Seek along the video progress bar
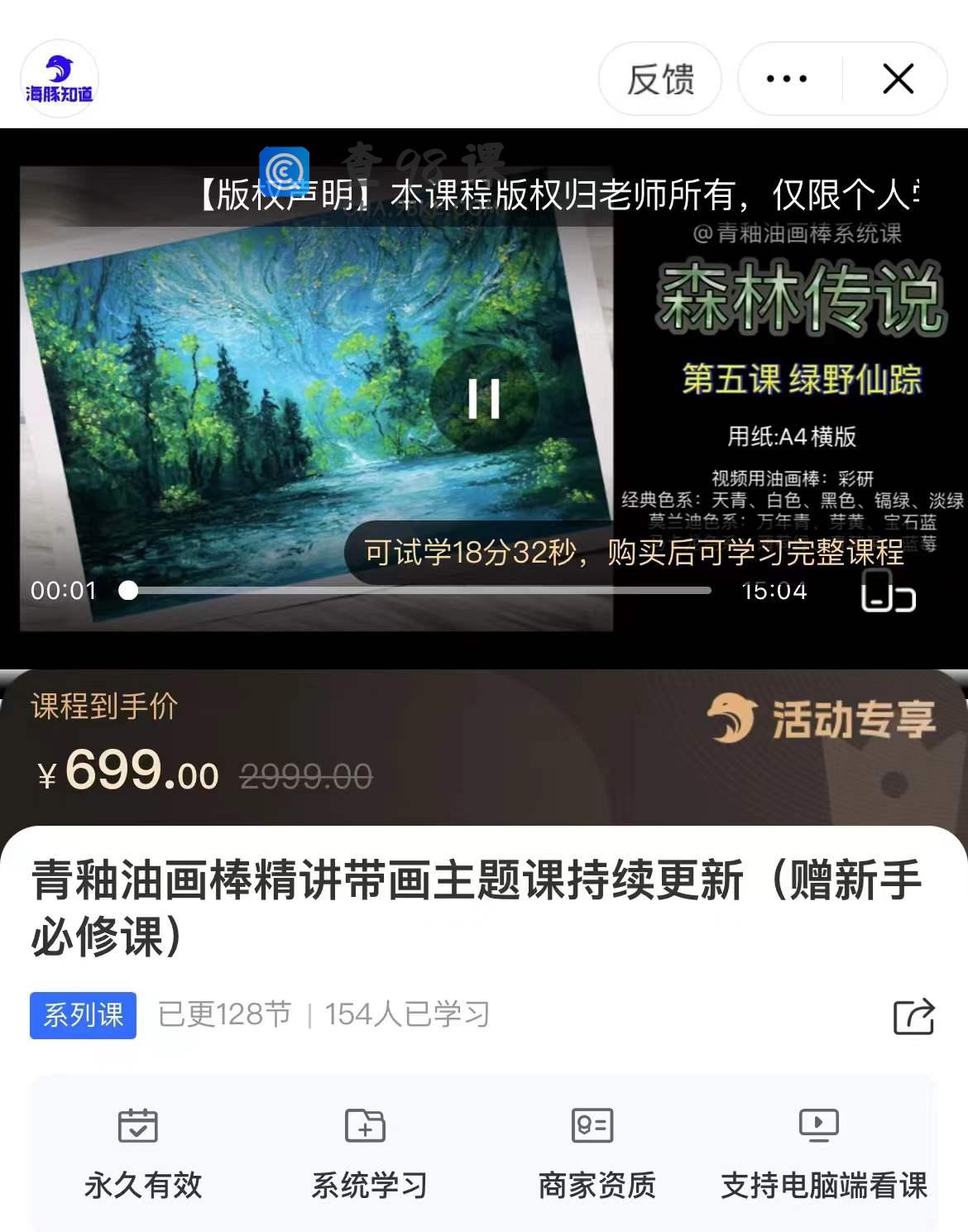This screenshot has width=968, height=1232. [418, 590]
